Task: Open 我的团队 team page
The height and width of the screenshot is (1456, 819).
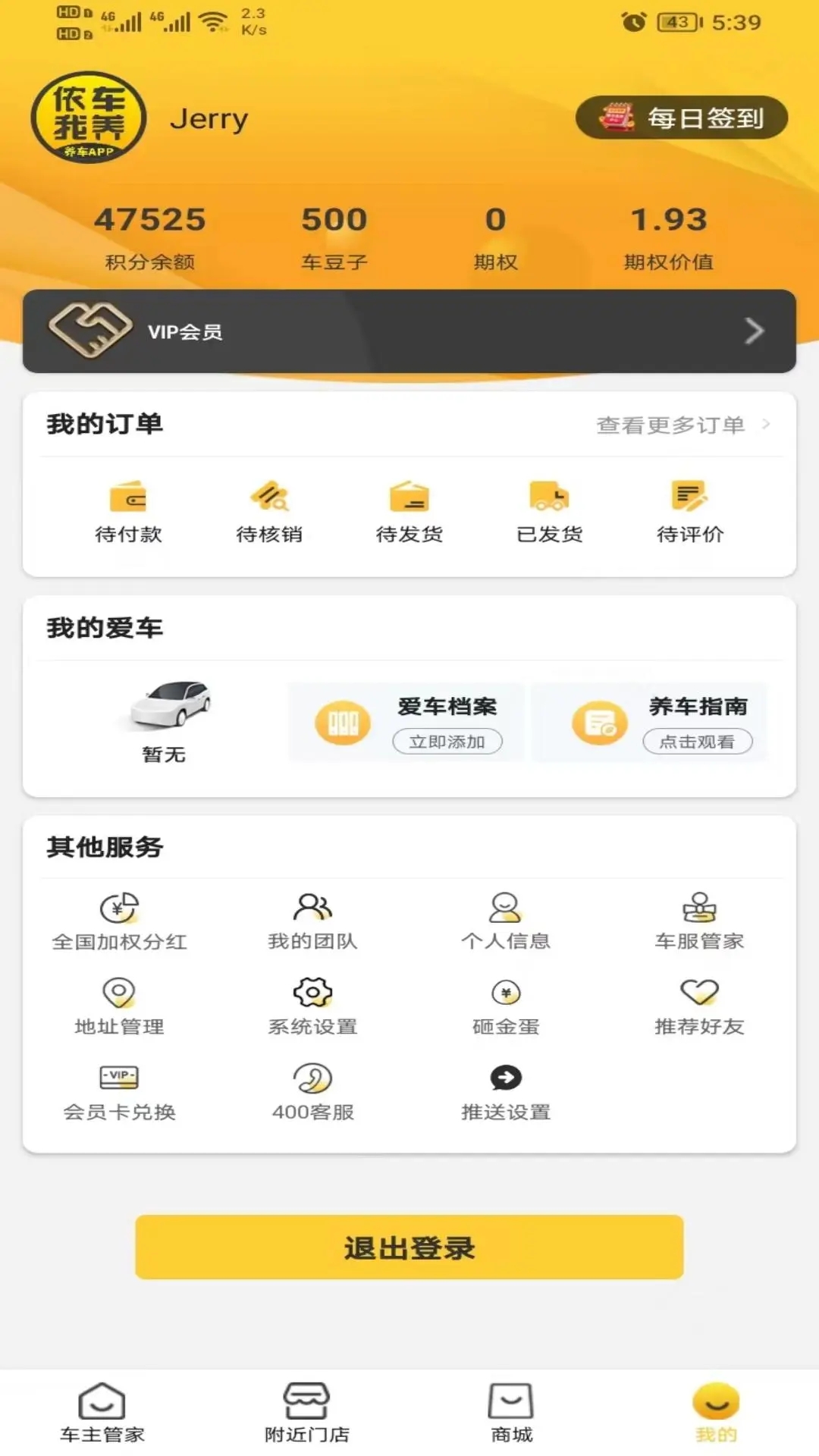Action: [312, 921]
